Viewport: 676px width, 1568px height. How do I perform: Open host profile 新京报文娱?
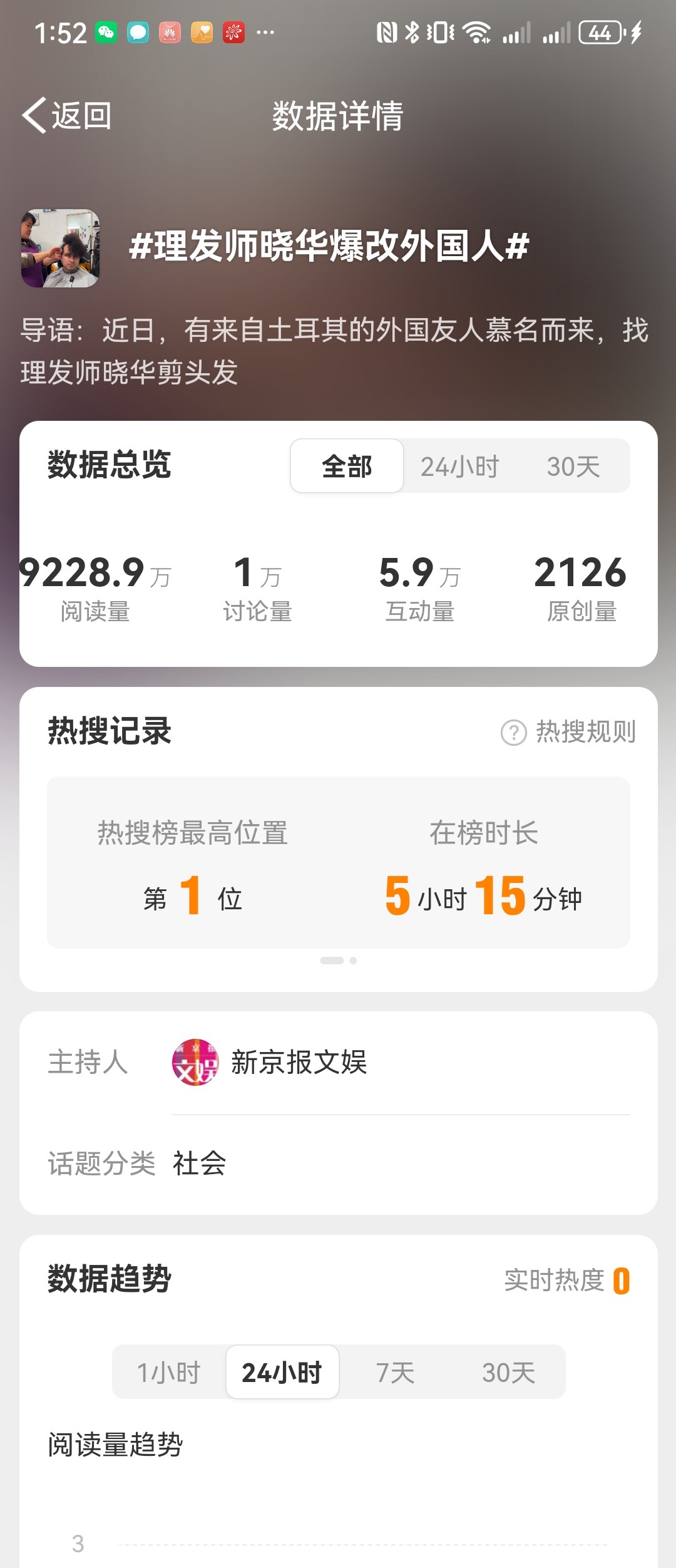tap(269, 1062)
